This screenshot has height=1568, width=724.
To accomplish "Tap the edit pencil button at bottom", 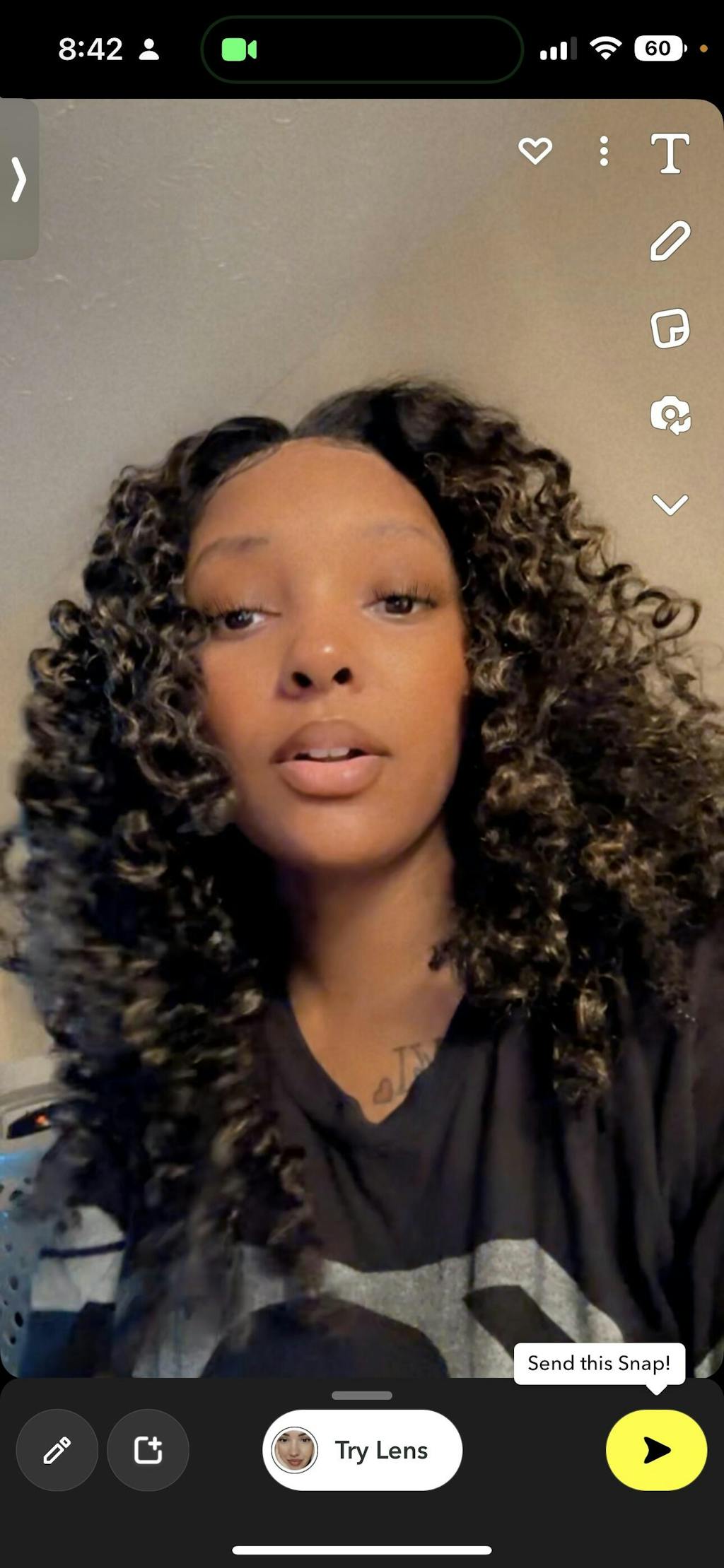I will [57, 1451].
